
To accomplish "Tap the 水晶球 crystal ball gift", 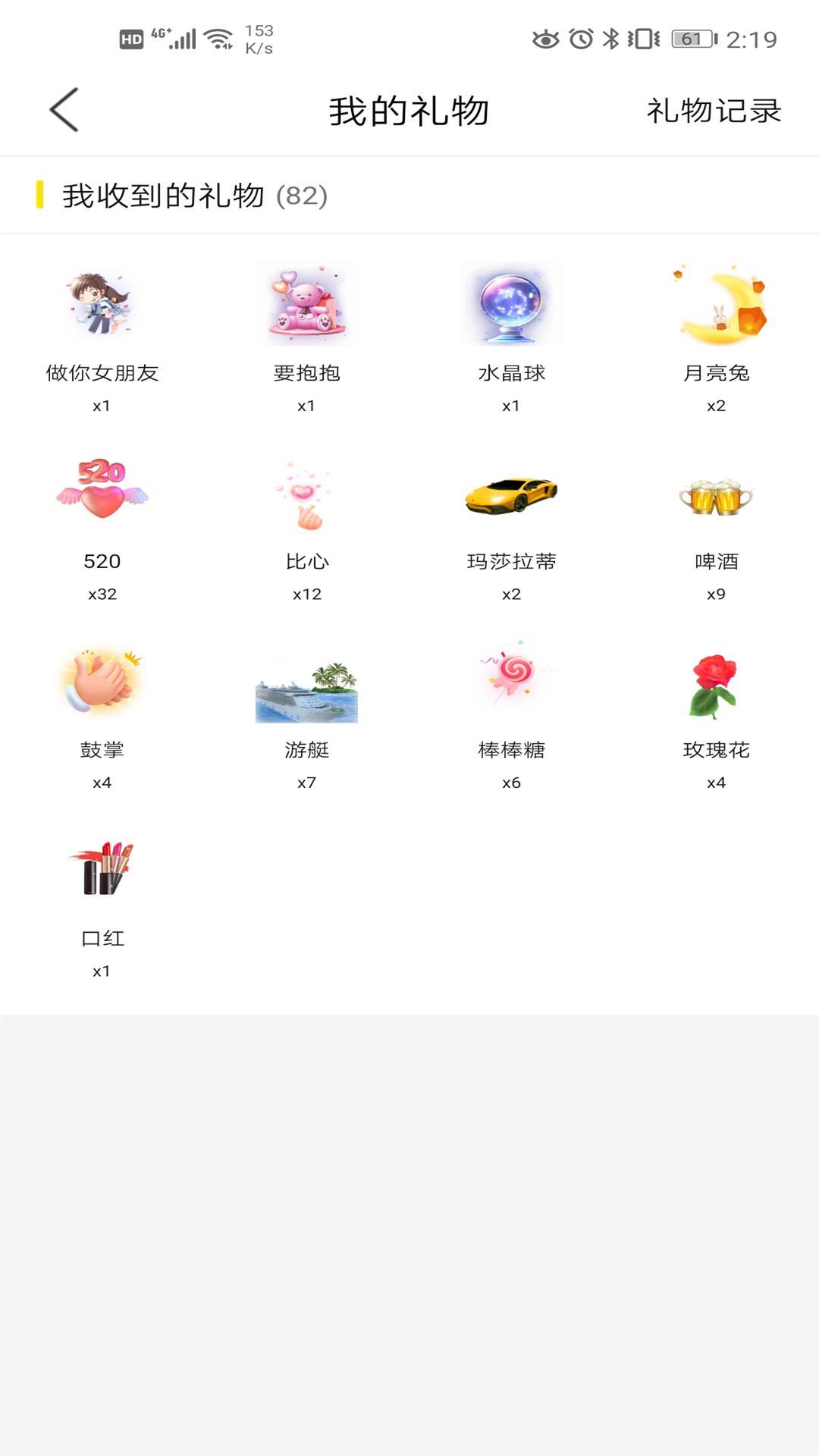I will click(511, 339).
